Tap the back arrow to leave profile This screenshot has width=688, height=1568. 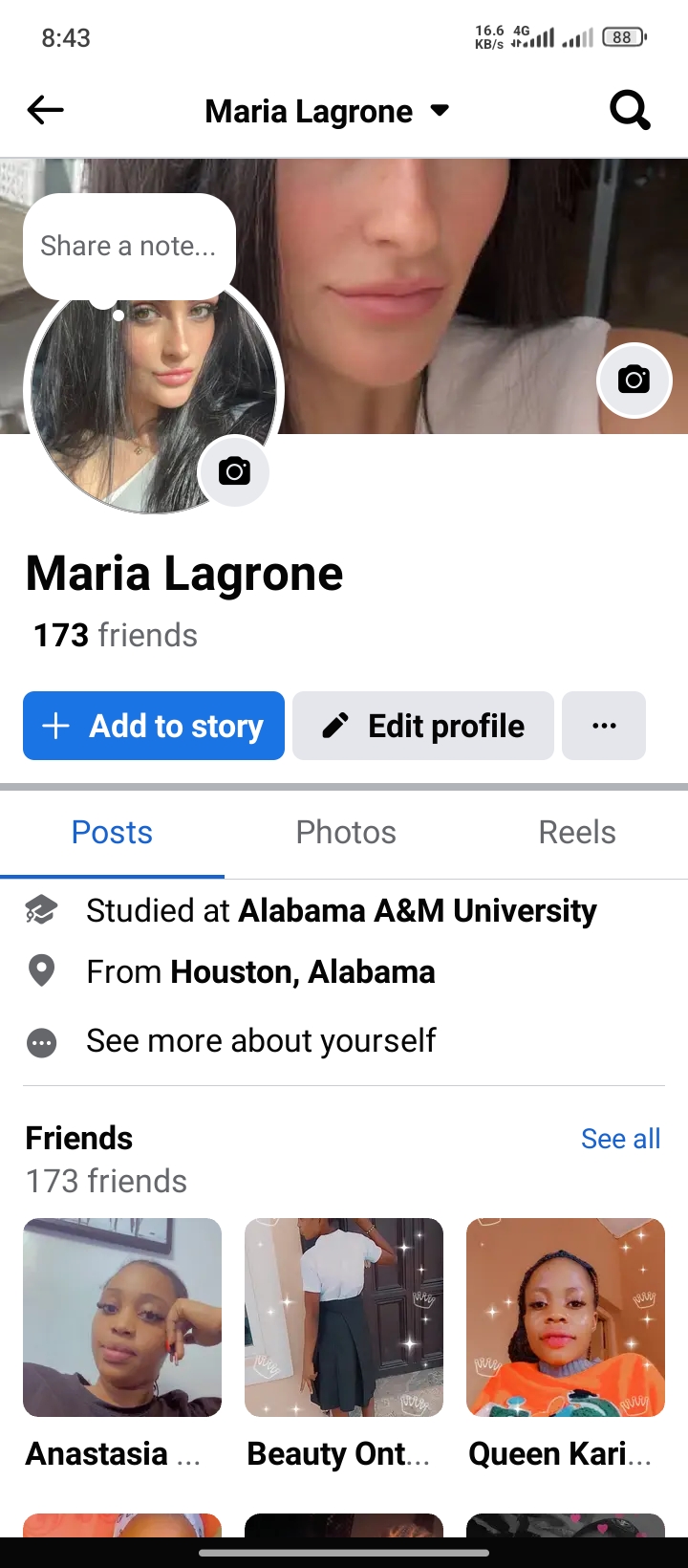(x=45, y=109)
